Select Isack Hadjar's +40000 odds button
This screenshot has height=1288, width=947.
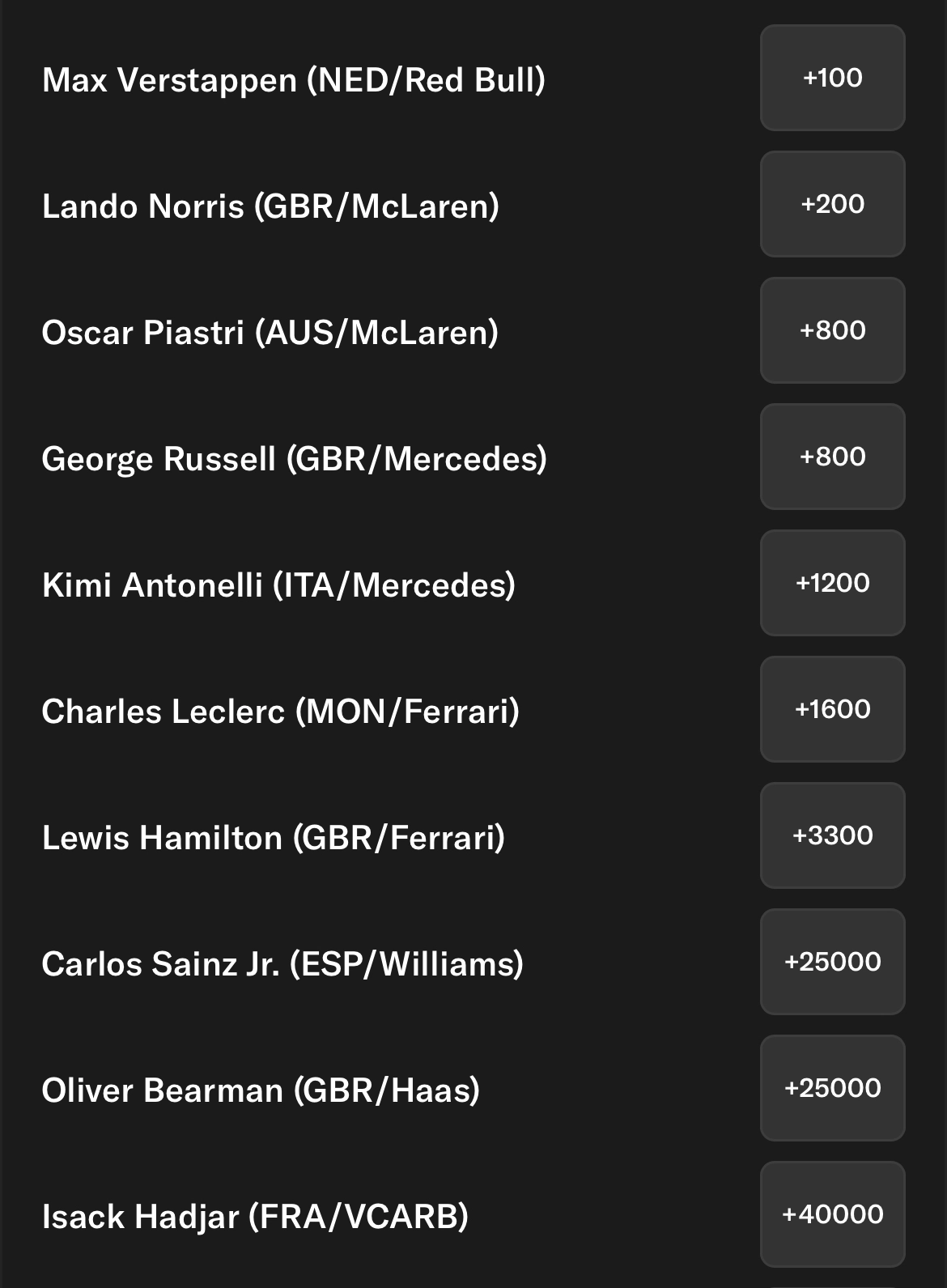pos(831,1215)
